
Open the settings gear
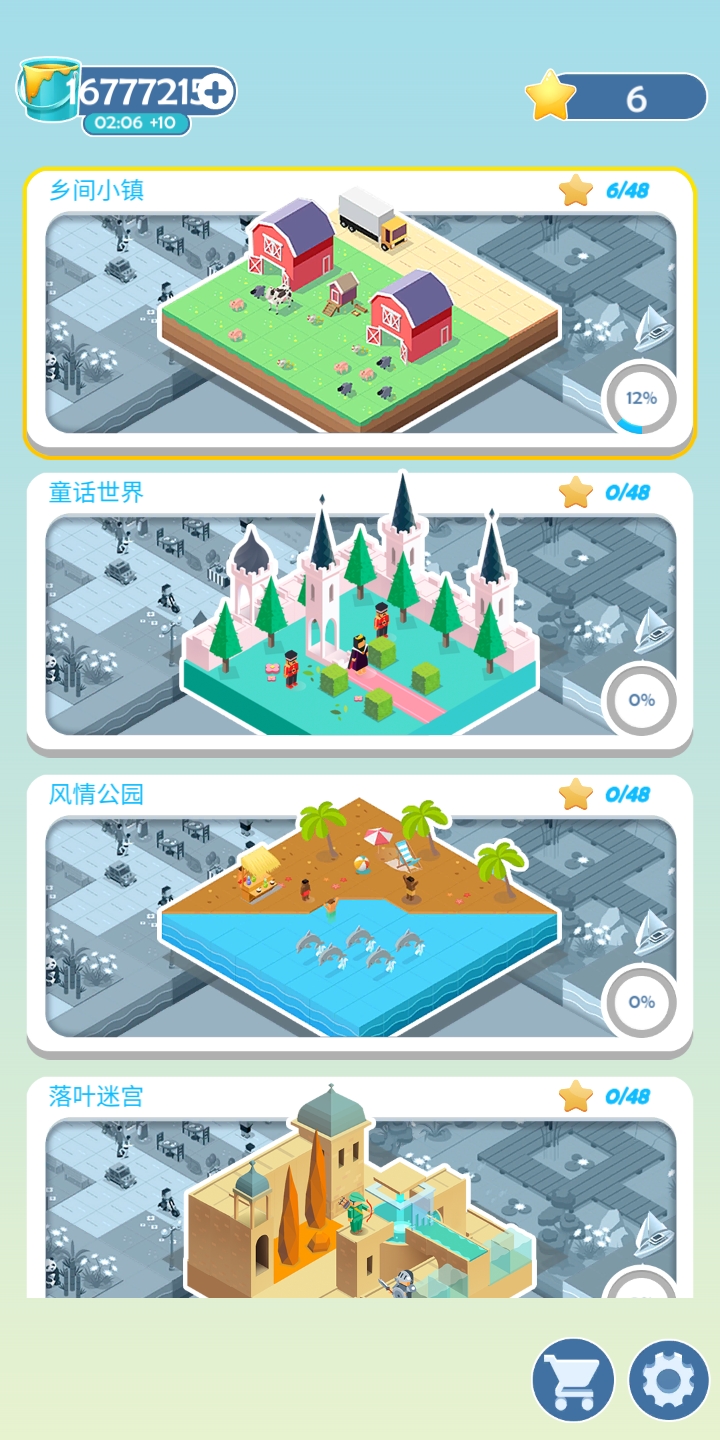click(x=668, y=1381)
